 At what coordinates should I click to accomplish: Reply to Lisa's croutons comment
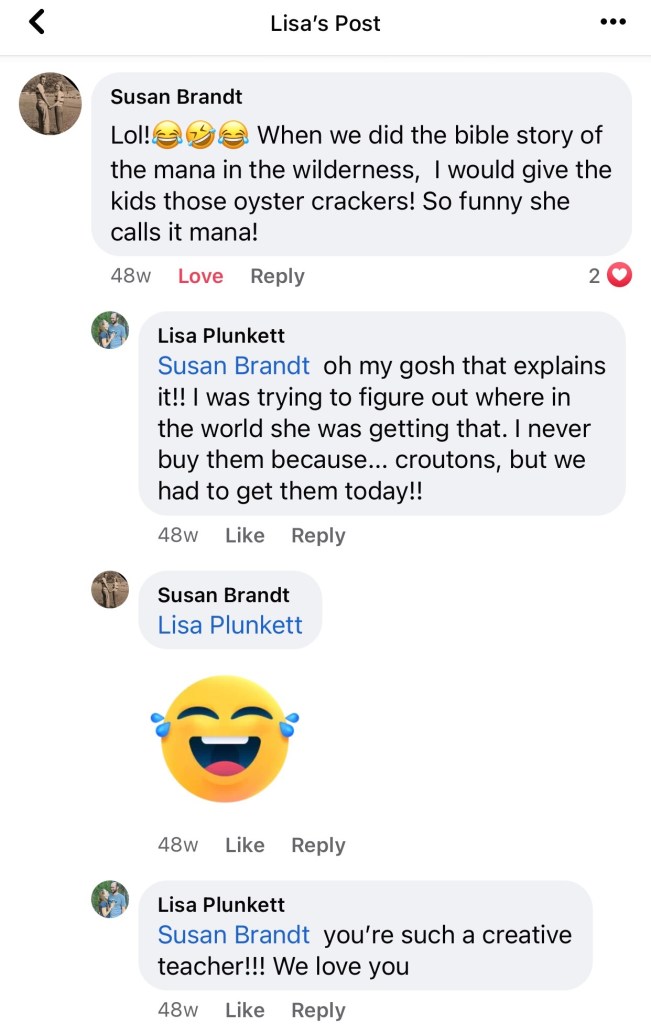coord(318,535)
